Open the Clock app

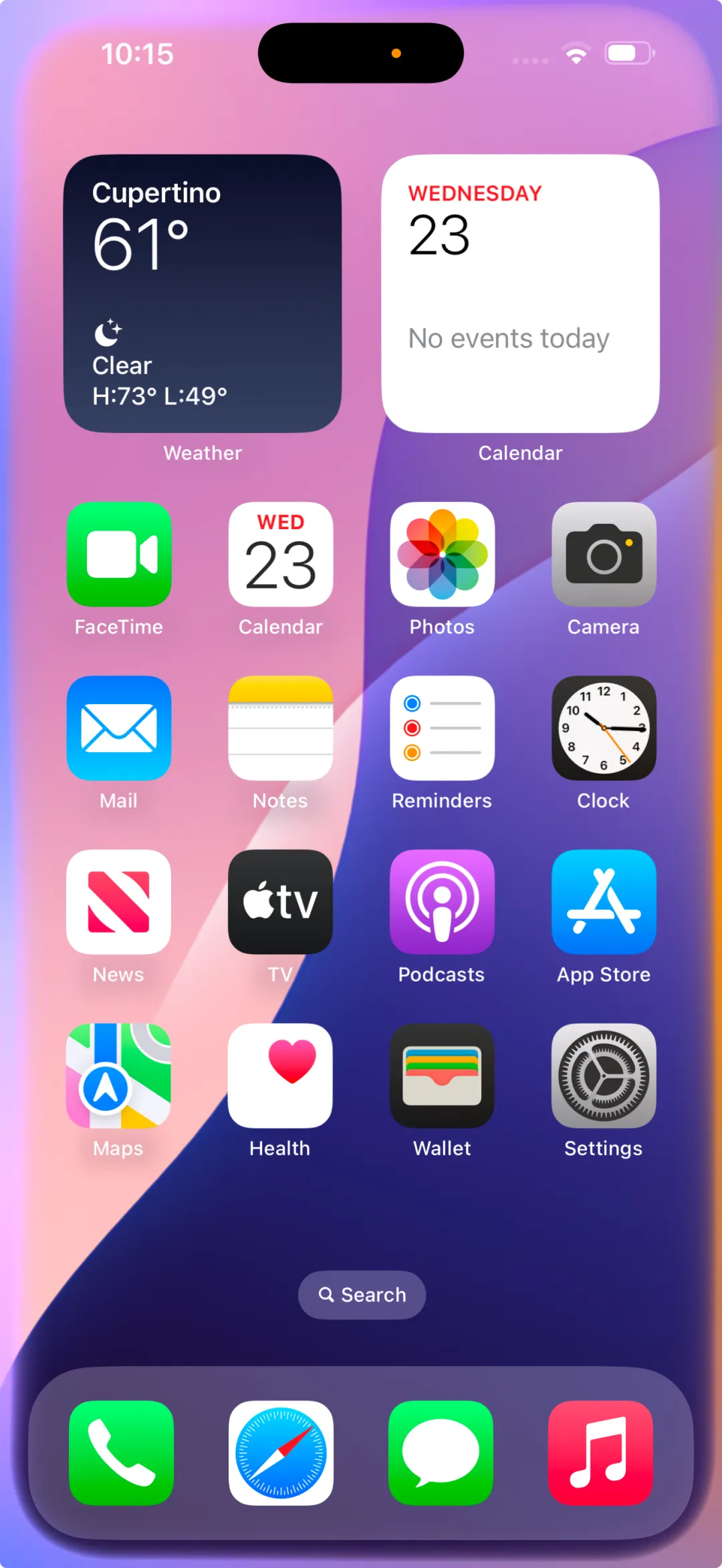604,728
